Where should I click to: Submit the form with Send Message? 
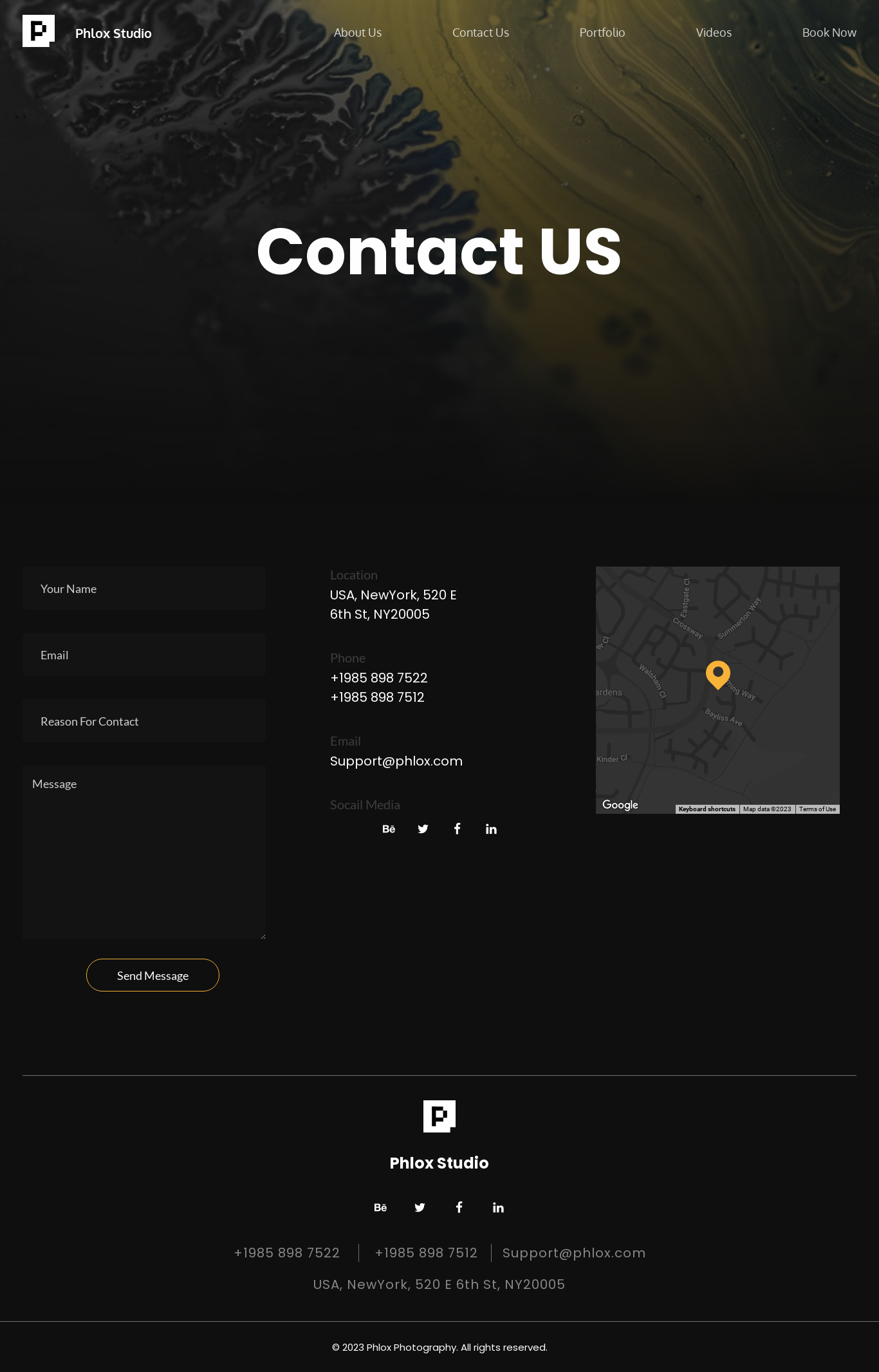153,975
